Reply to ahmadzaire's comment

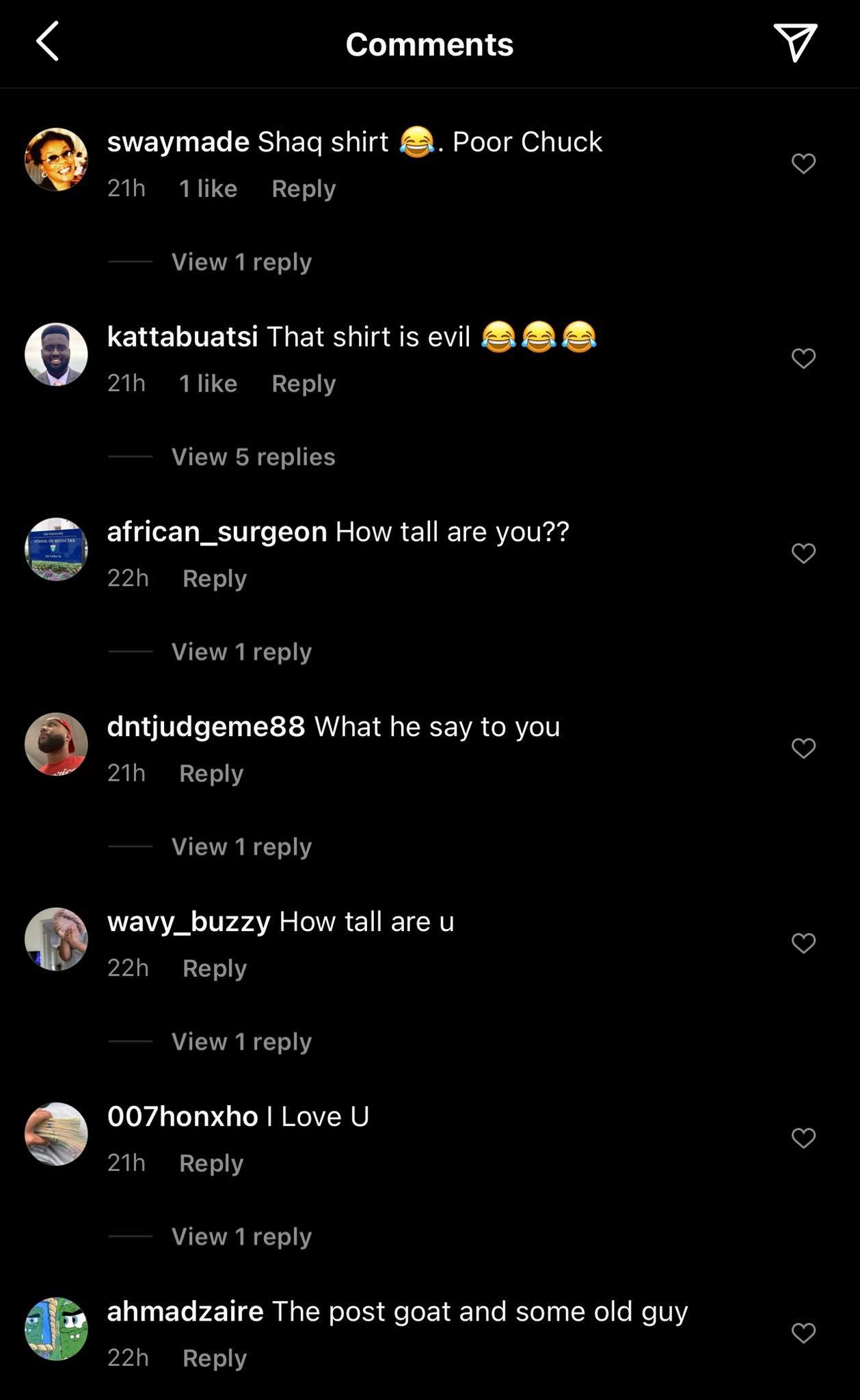point(215,1358)
